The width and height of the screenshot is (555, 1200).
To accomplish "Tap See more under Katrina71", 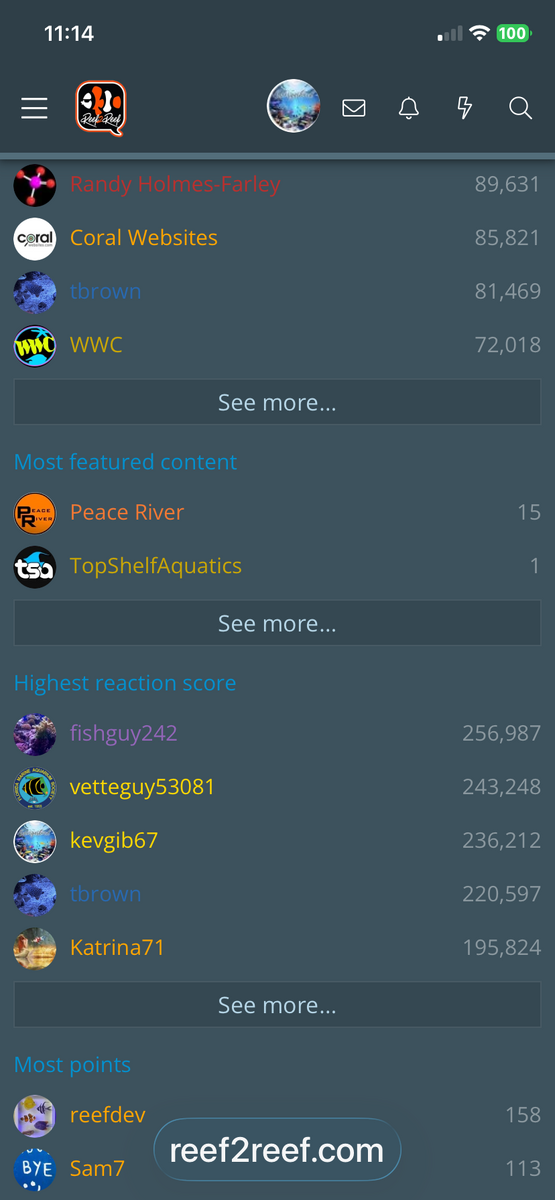I will 277,1005.
